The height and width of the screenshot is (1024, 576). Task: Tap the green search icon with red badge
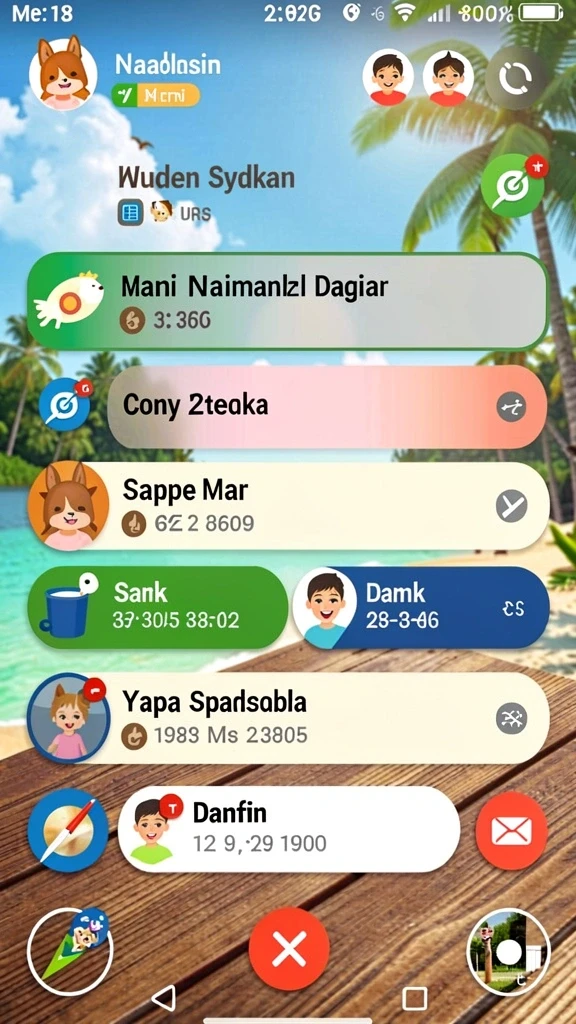pyautogui.click(x=513, y=185)
